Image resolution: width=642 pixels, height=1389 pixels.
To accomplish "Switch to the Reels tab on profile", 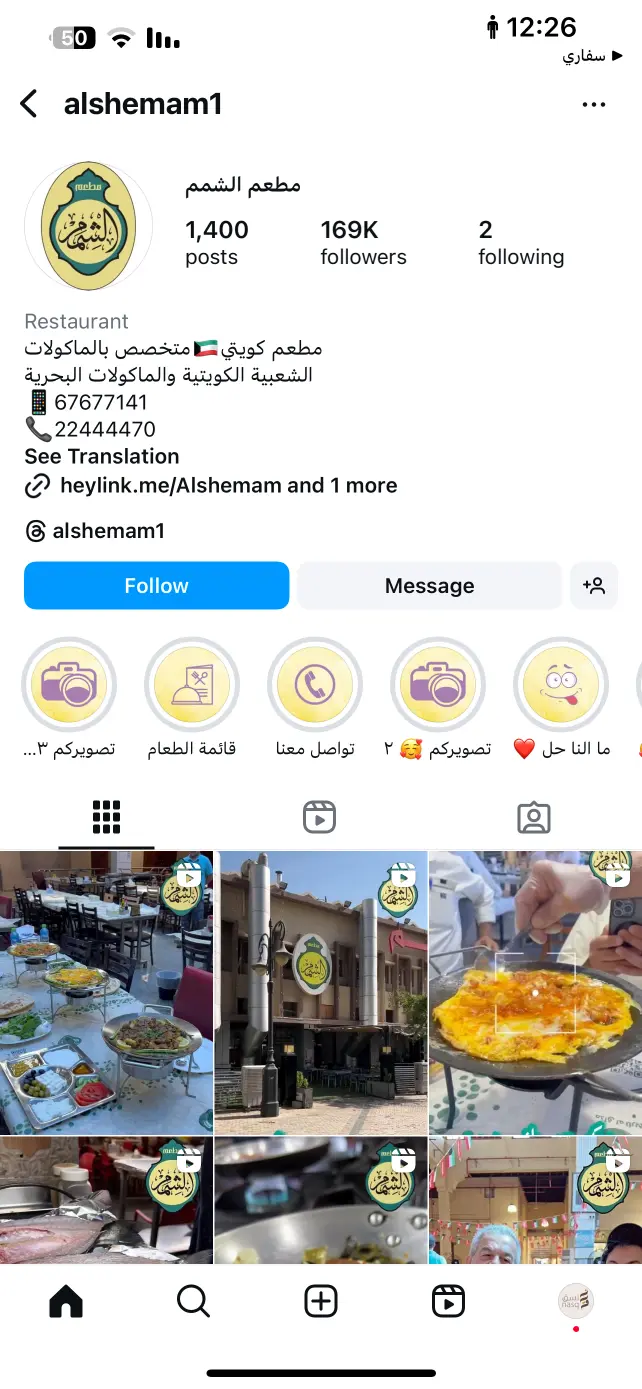I will coord(319,817).
